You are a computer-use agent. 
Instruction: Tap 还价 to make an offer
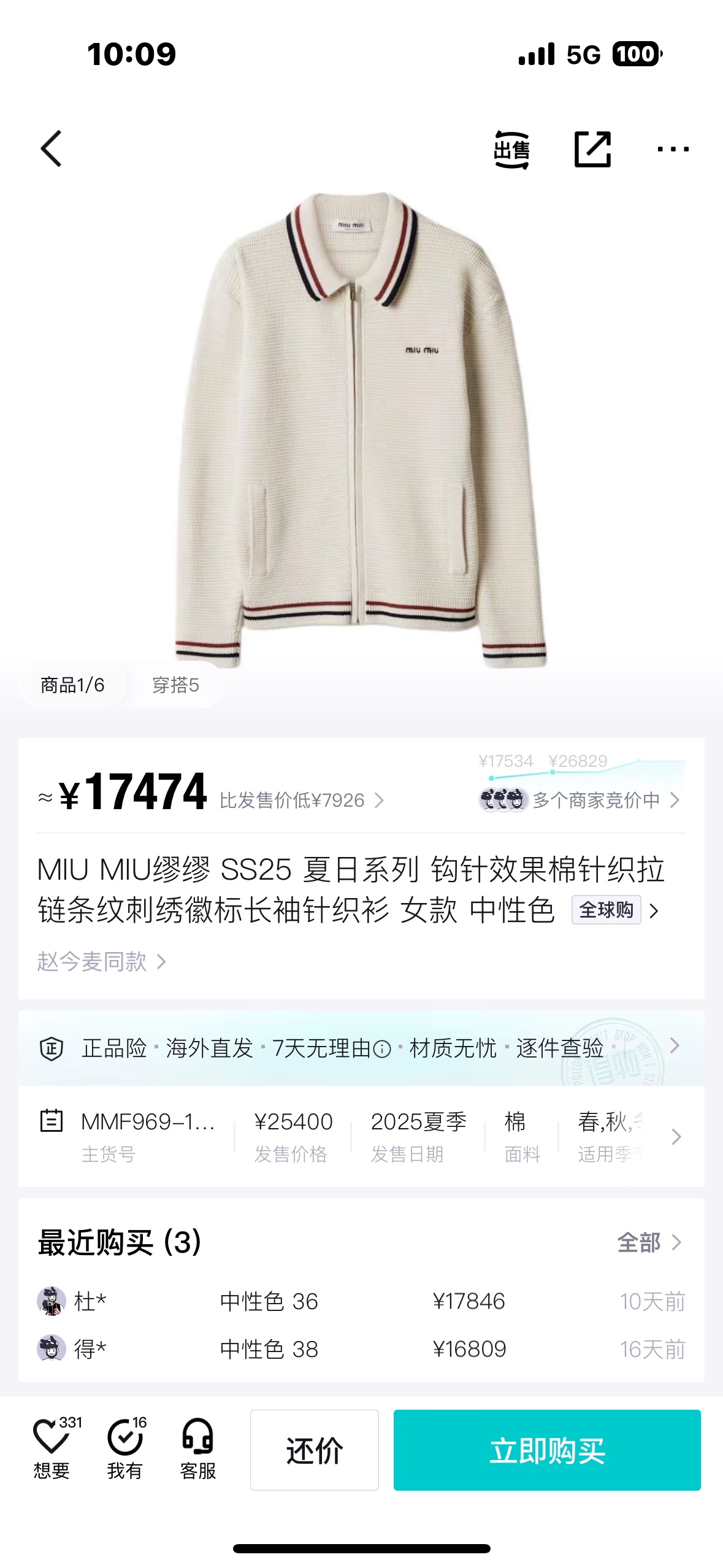(314, 1450)
